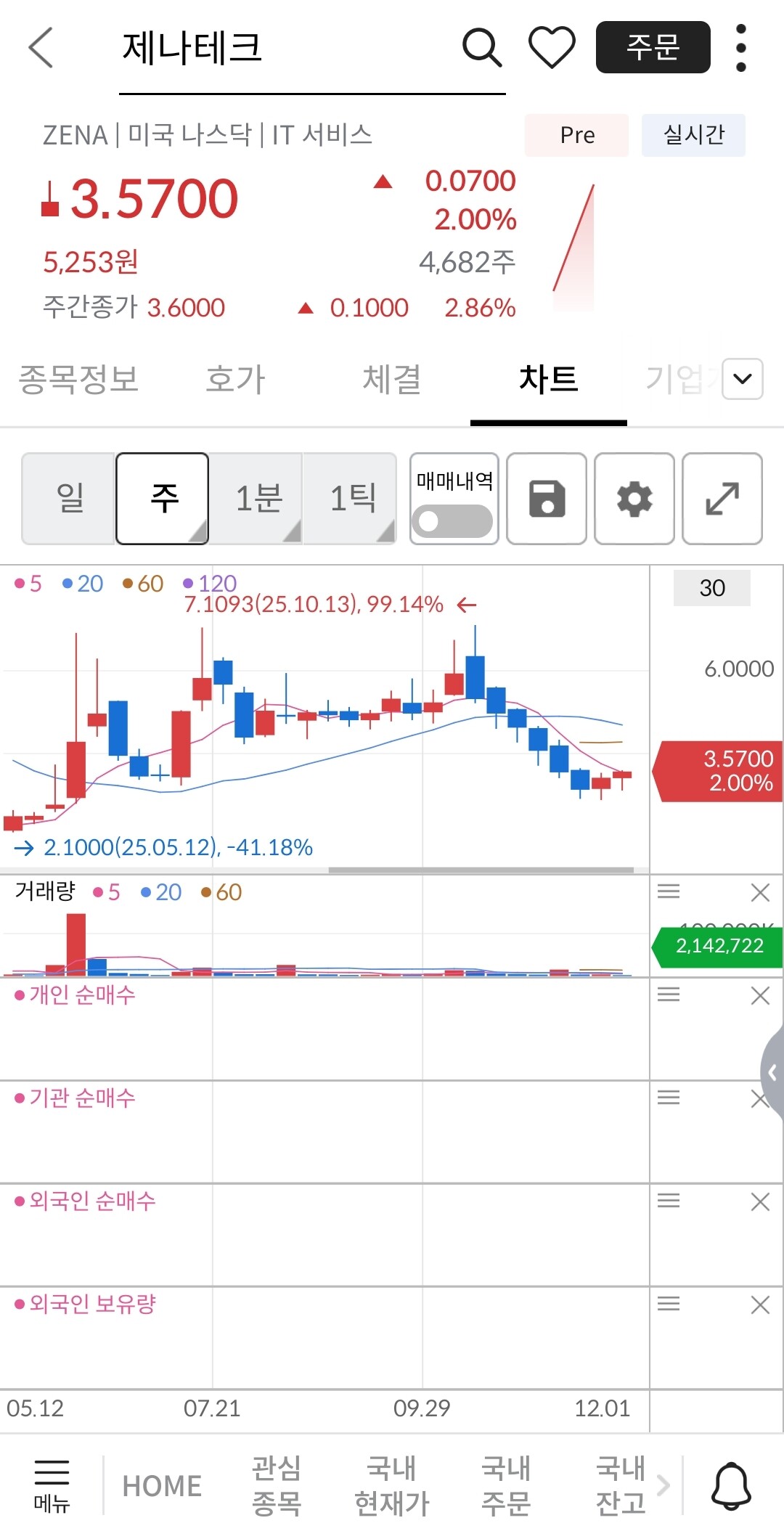The width and height of the screenshot is (784, 1539).
Task: Open the notifications bell
Action: pyautogui.click(x=731, y=1485)
